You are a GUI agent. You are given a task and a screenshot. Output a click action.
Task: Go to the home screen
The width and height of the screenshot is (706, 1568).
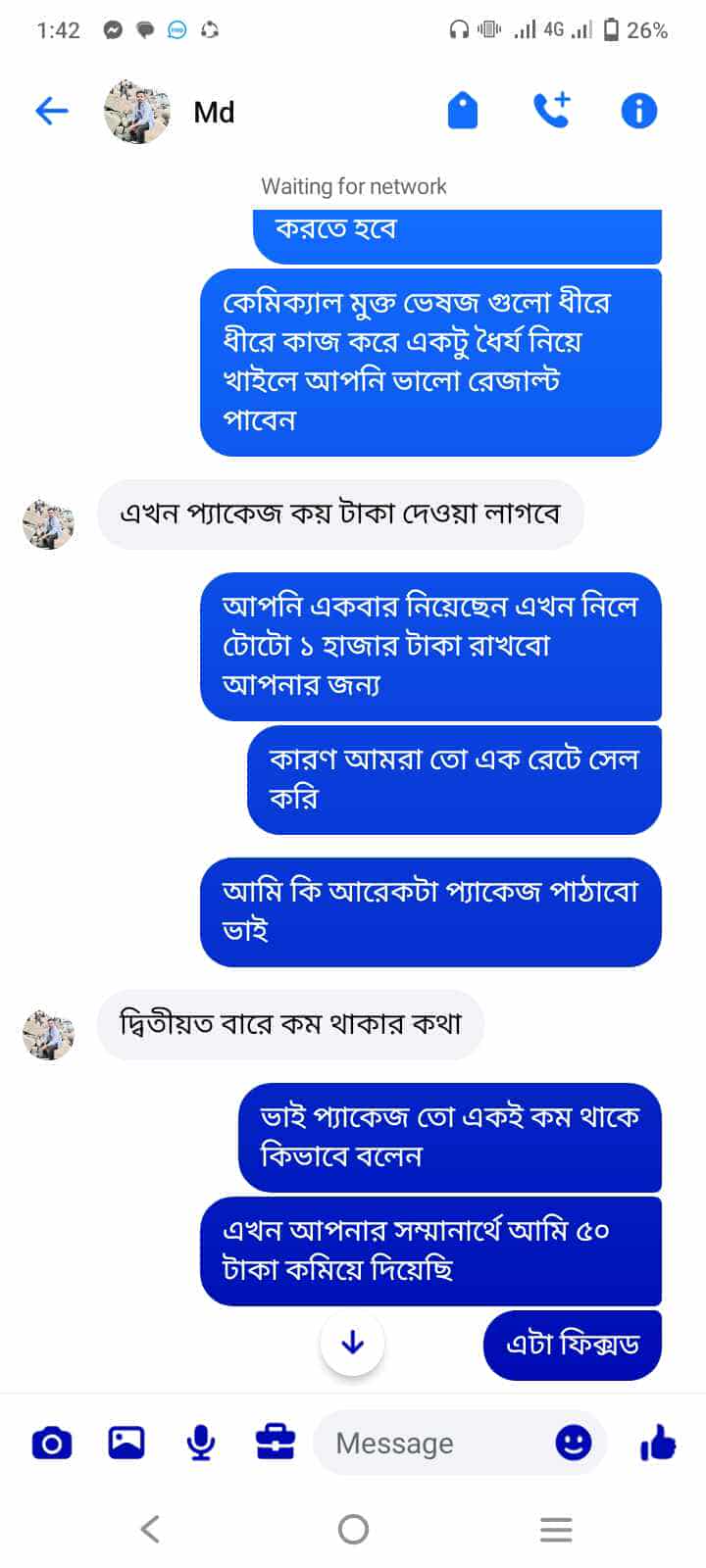[x=353, y=1529]
